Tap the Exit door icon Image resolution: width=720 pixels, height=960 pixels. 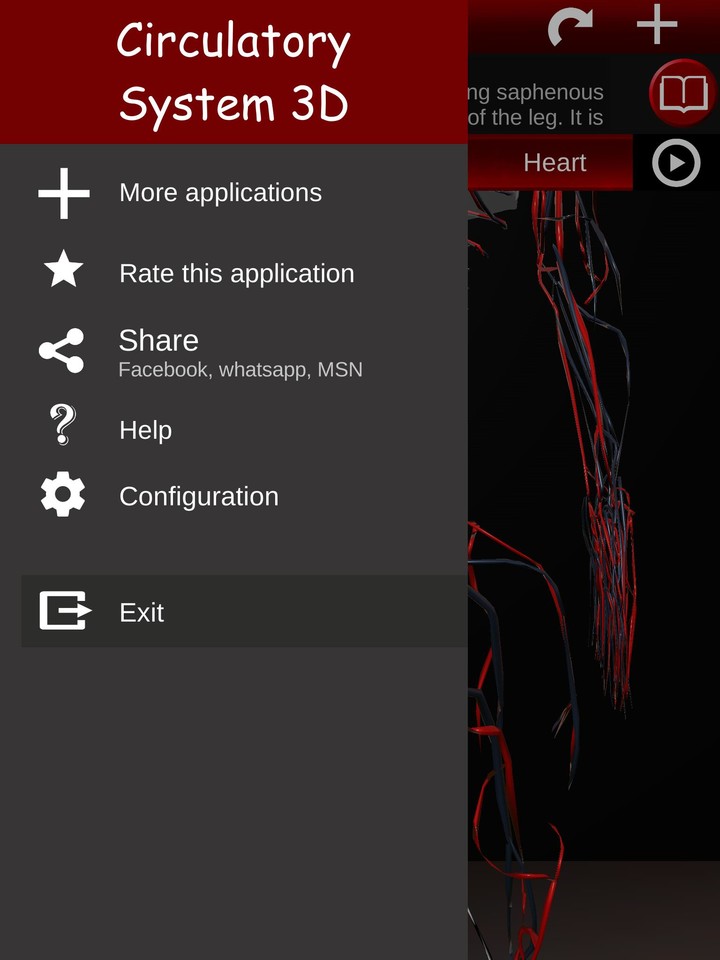[x=61, y=612]
